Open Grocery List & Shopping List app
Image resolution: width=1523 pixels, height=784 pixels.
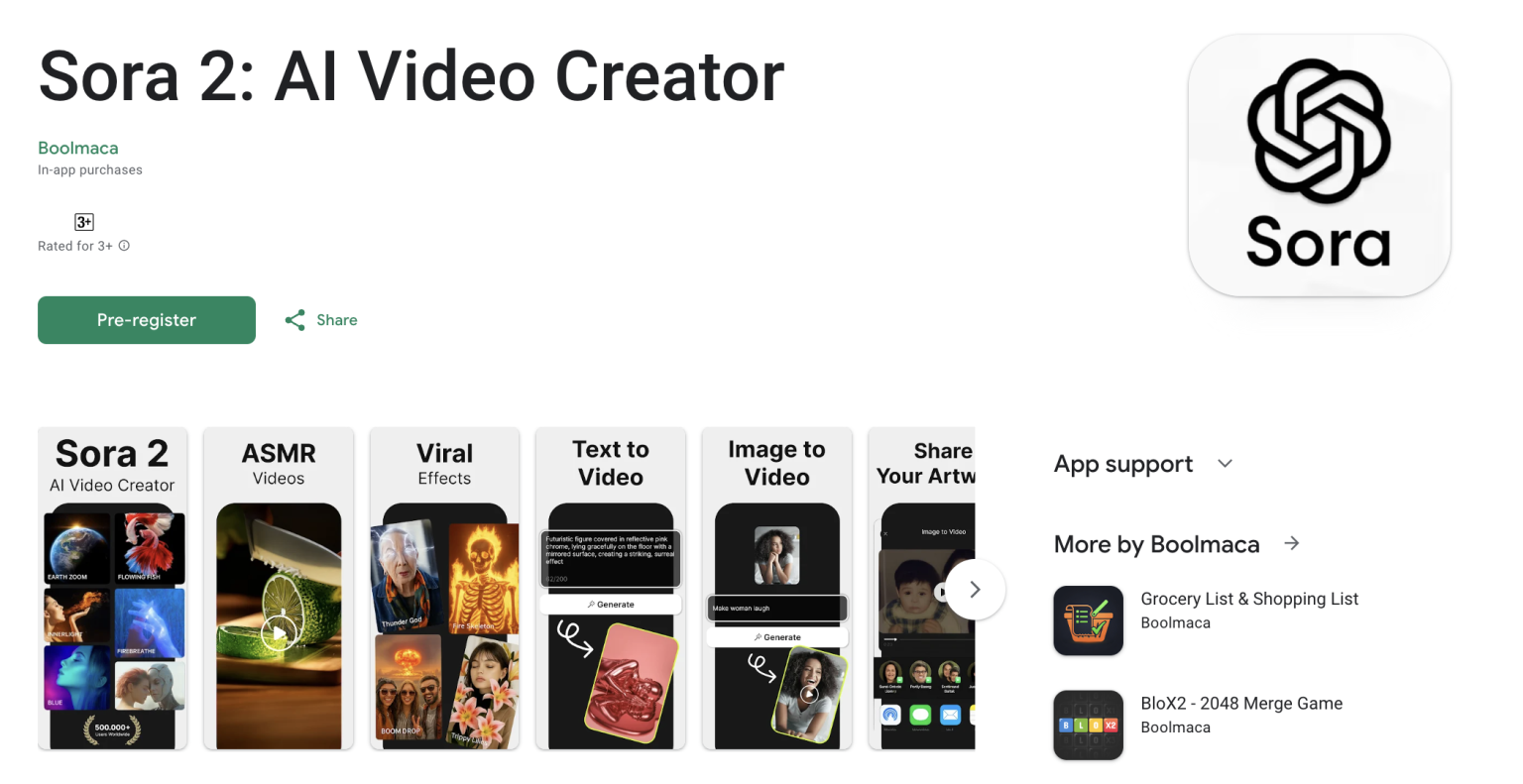tap(1248, 599)
